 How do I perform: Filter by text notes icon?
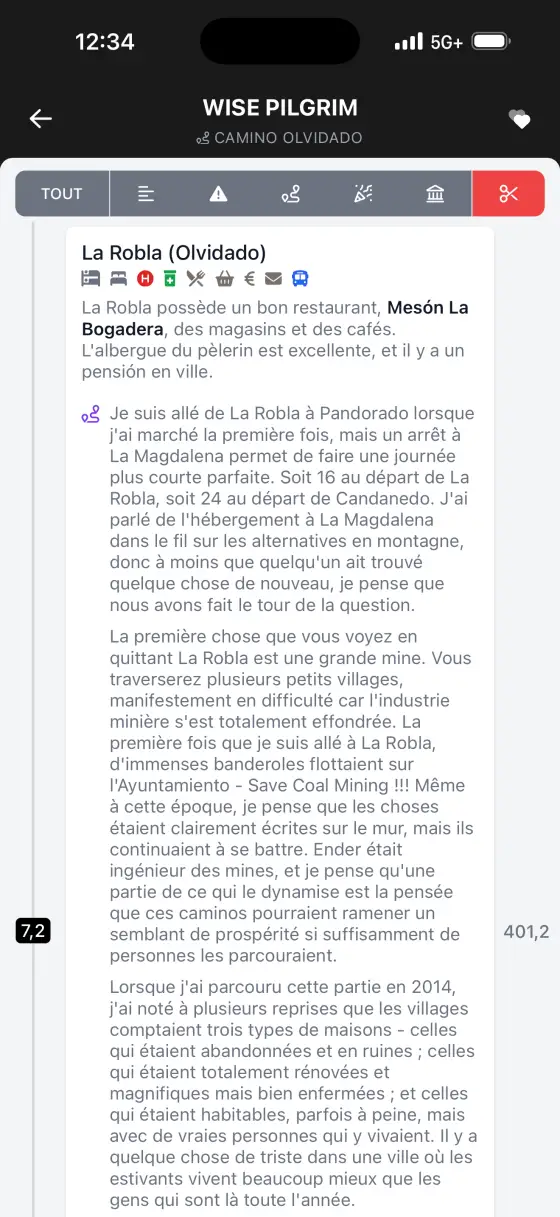146,194
